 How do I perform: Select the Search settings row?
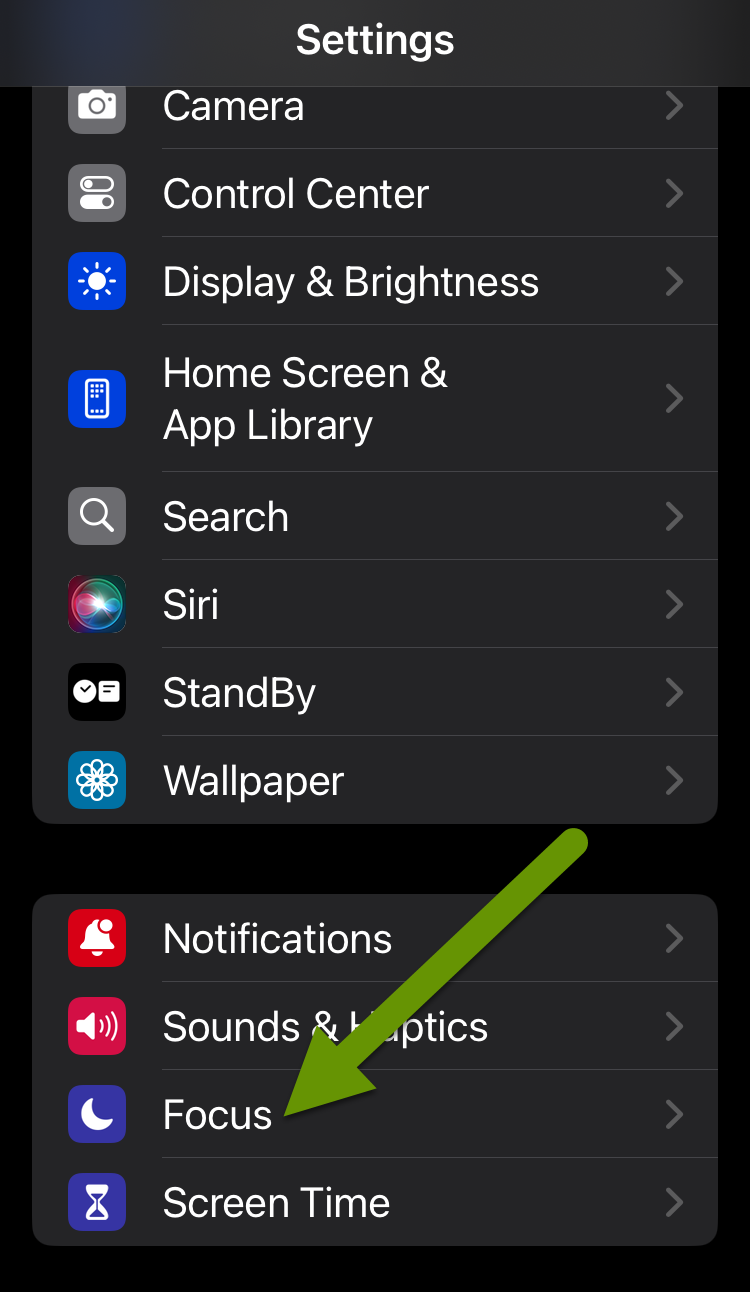[x=375, y=516]
